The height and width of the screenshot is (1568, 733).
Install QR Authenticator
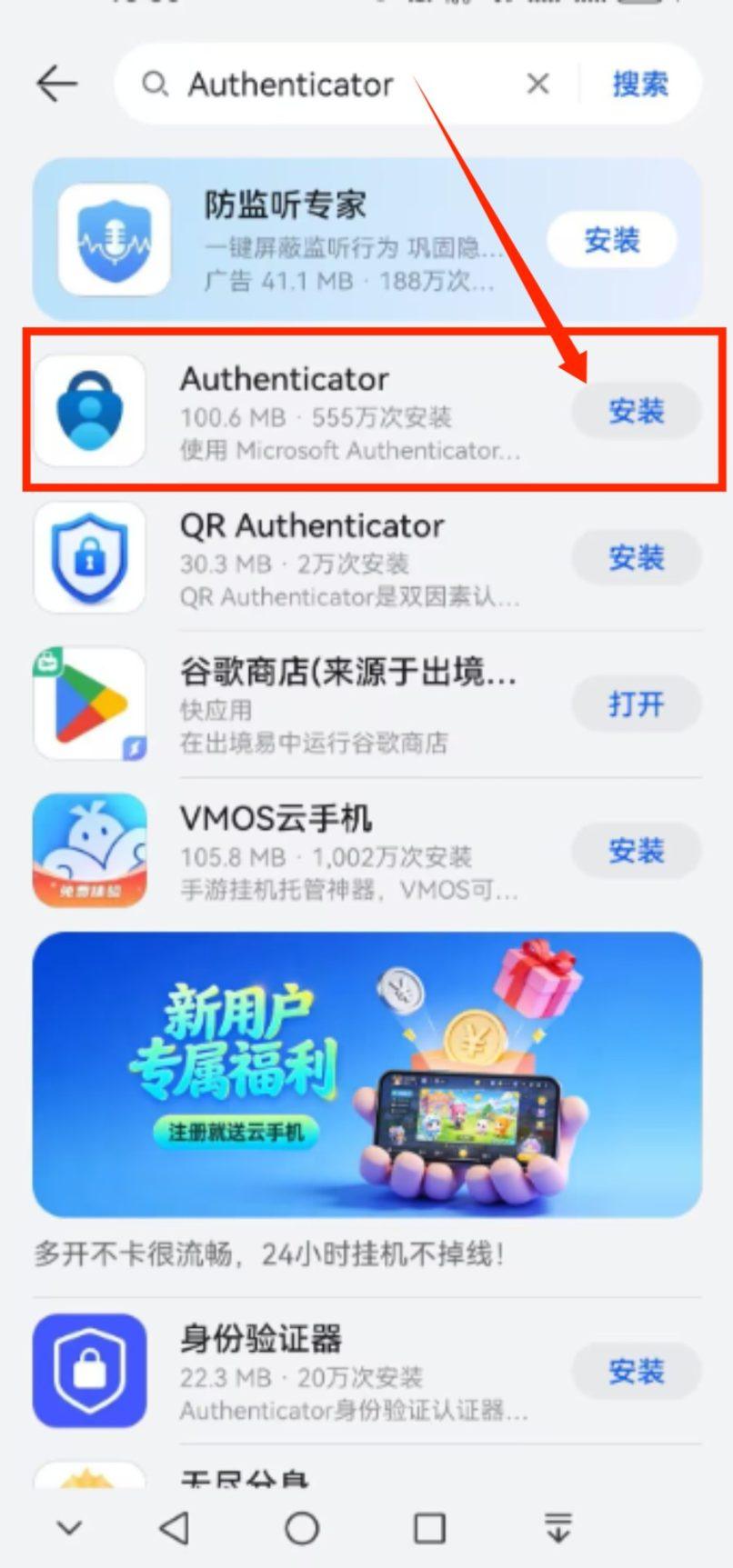(636, 557)
